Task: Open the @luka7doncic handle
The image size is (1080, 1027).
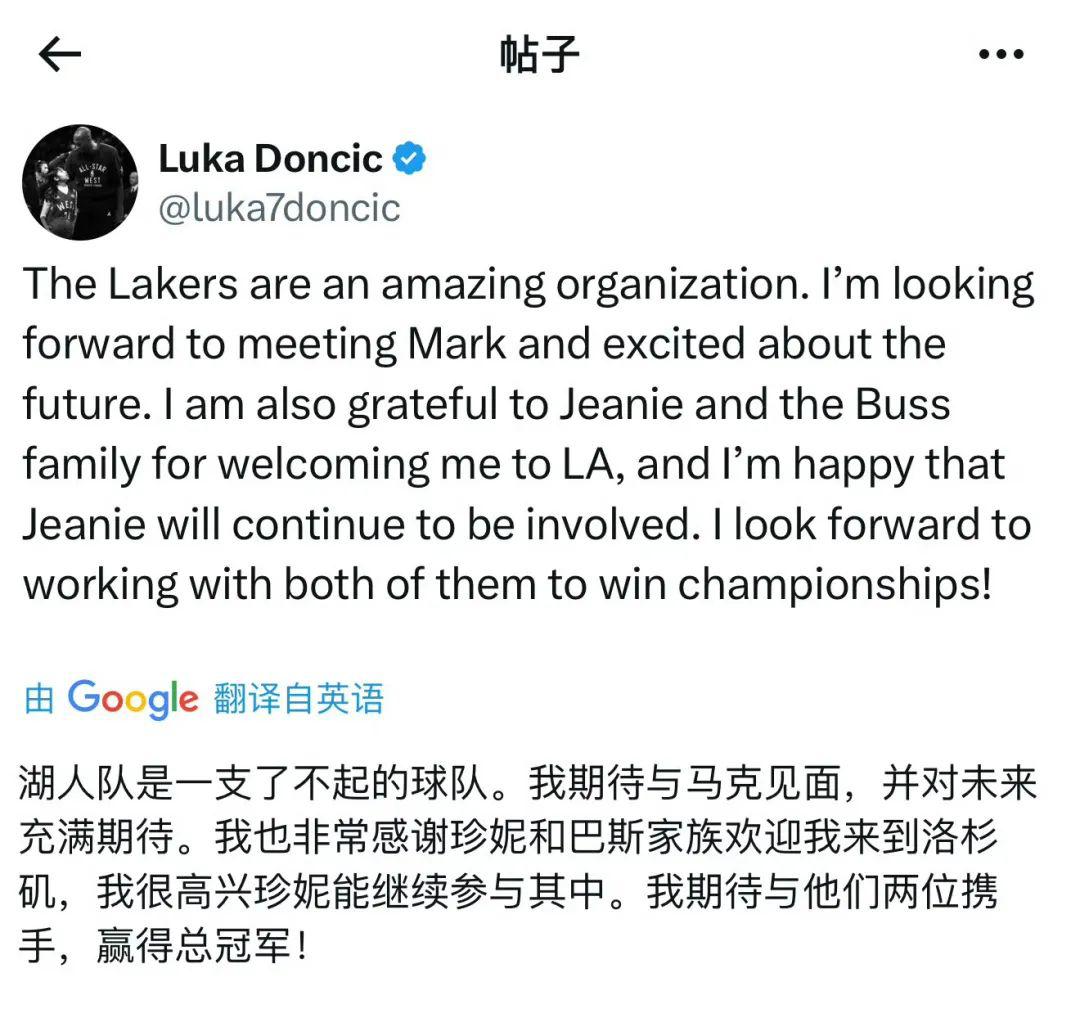Action: 279,208
